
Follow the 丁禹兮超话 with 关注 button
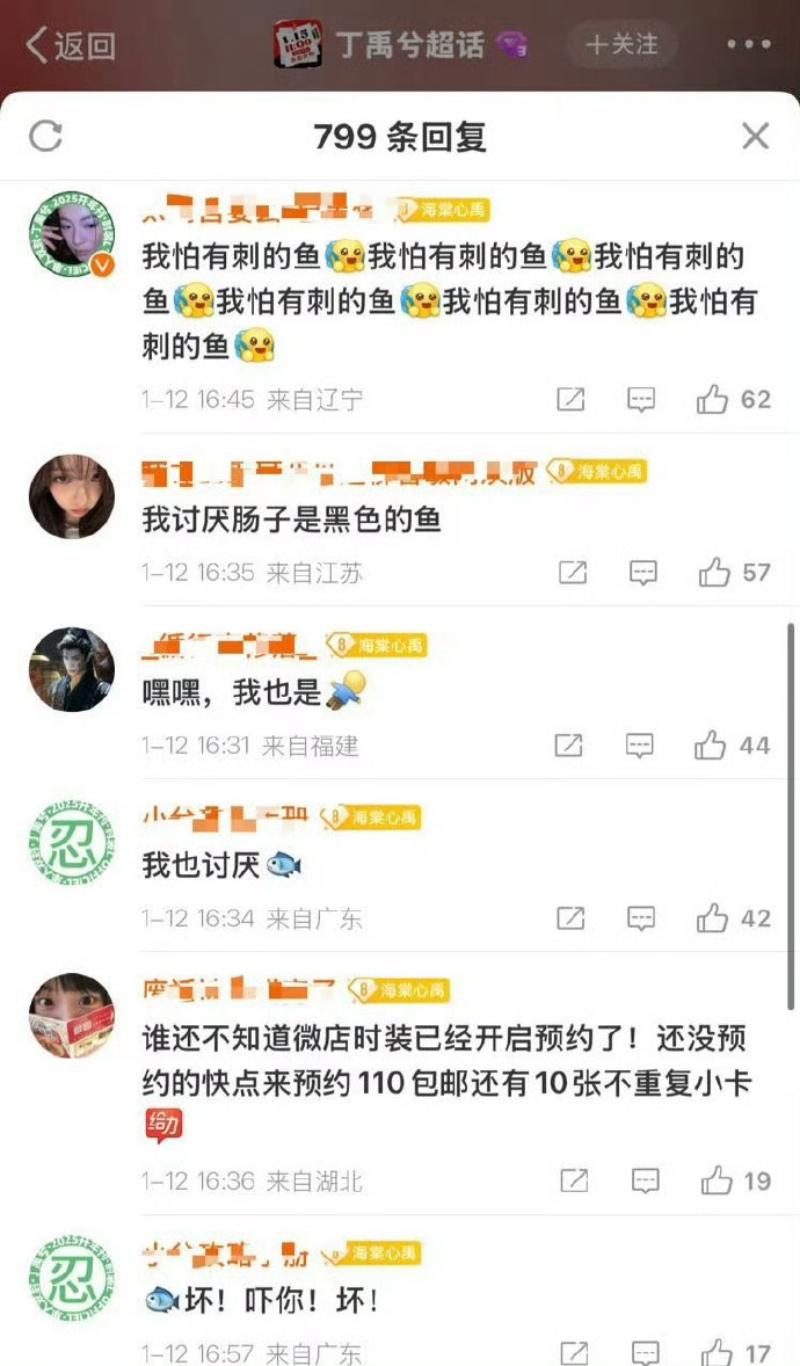click(622, 45)
